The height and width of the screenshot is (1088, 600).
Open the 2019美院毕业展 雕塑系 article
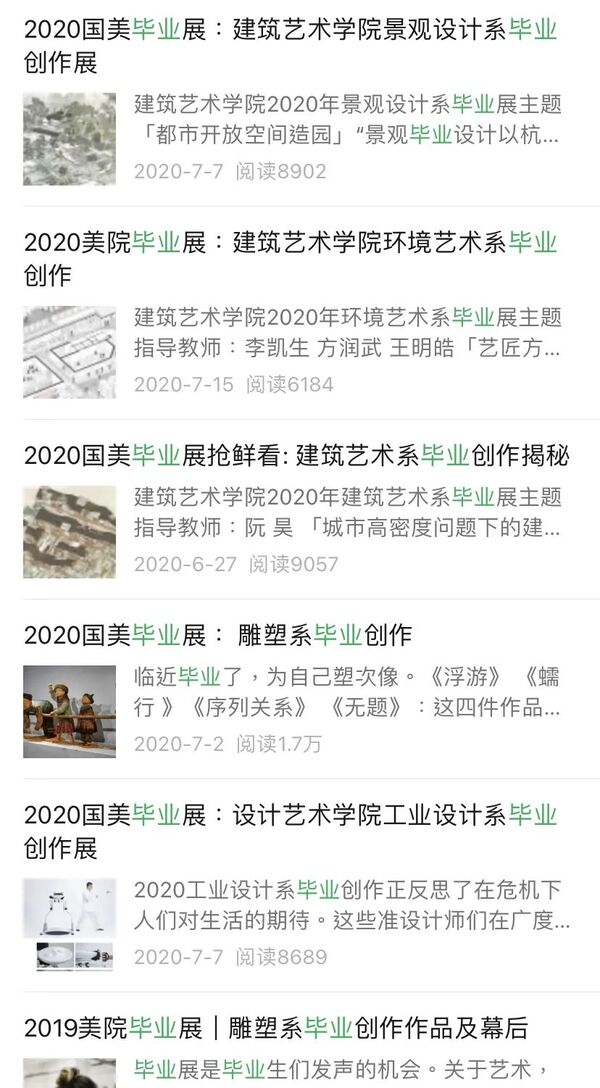276,1027
